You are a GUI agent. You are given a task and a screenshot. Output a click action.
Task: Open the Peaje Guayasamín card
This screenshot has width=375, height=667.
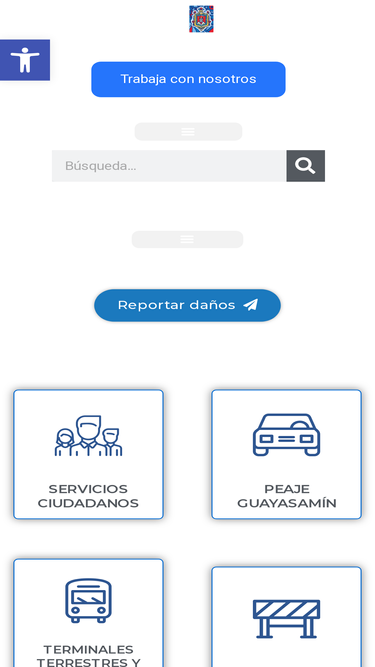coord(287,454)
